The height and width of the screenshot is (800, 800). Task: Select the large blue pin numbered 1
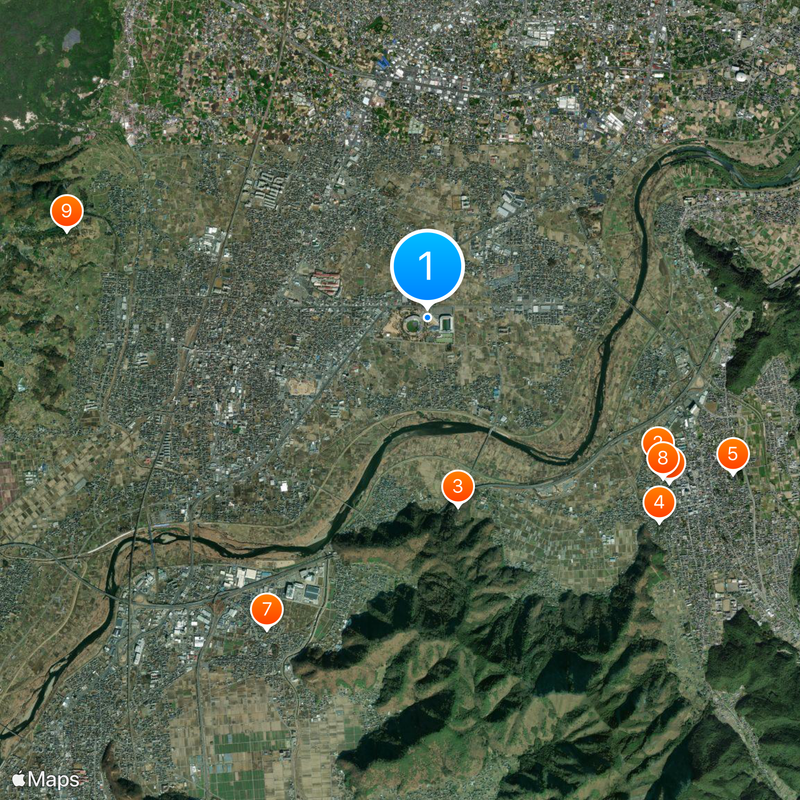point(427,267)
